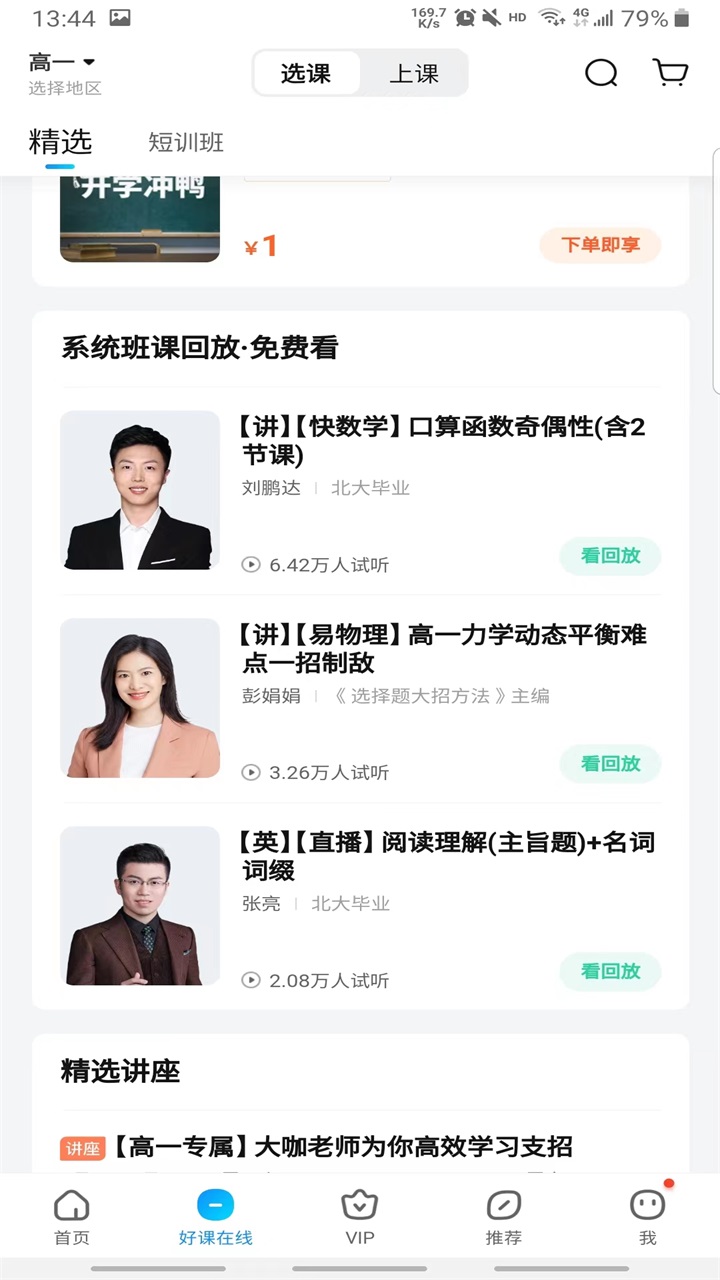Open teacher 彭娟娟's photo thumbnail
Viewport: 720px width, 1280px height.
pos(140,698)
